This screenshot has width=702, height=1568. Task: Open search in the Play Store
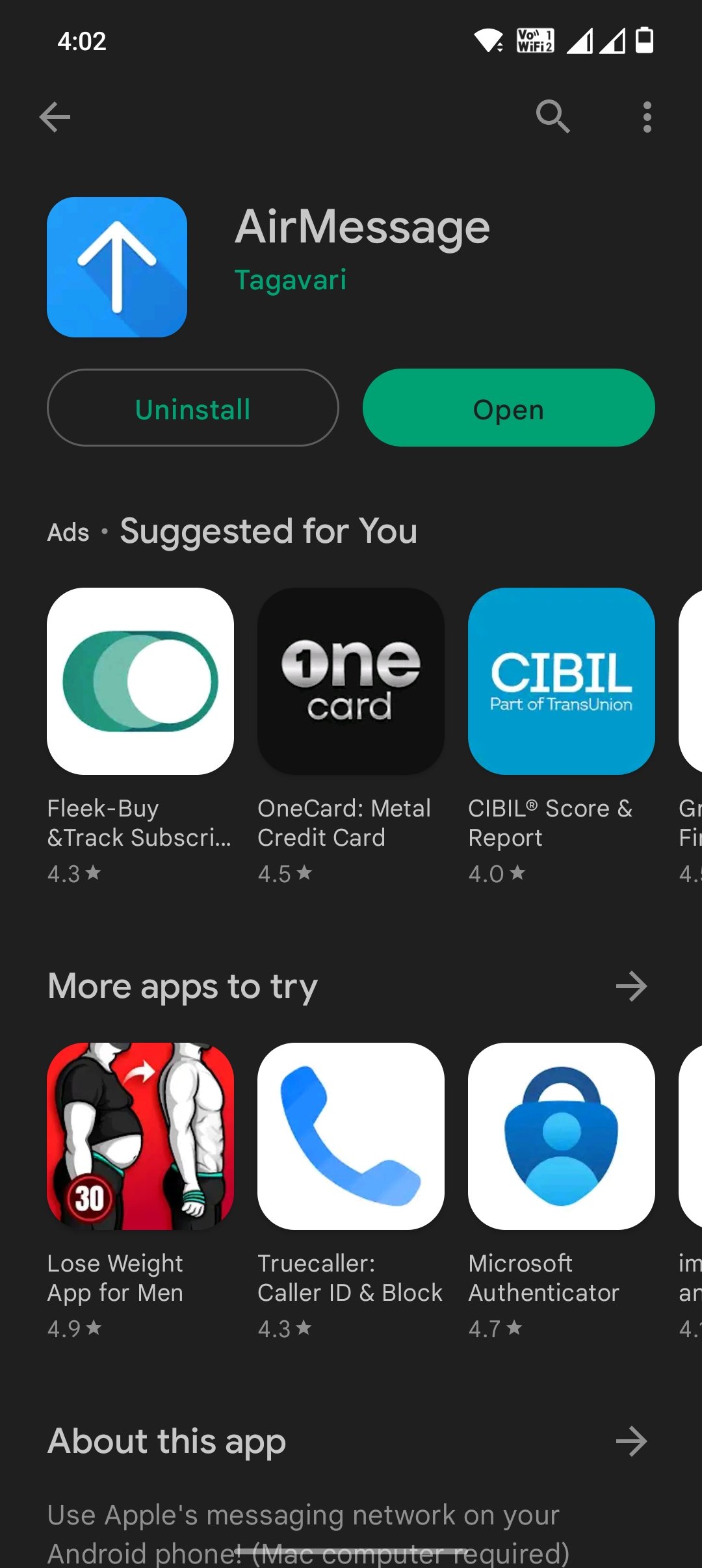tap(552, 117)
